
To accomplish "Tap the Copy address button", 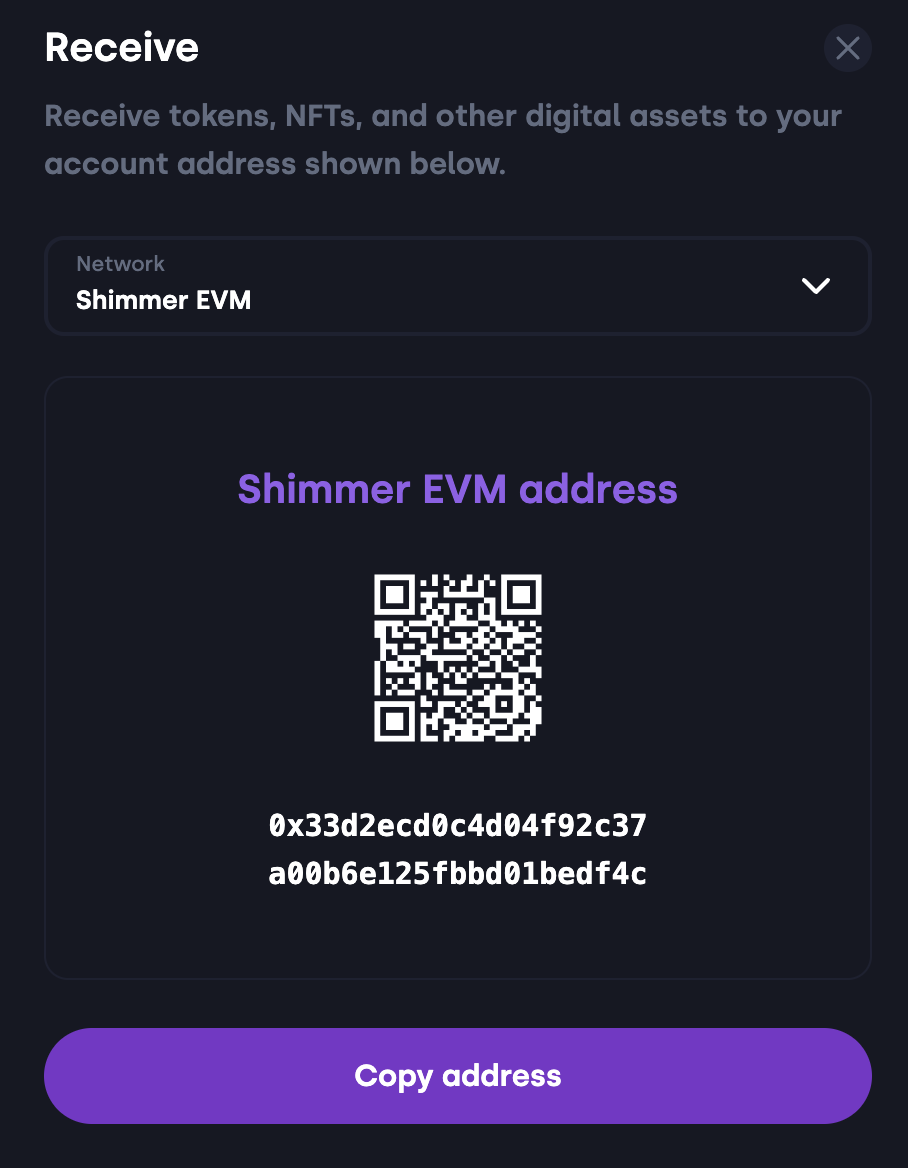I will [457, 1076].
